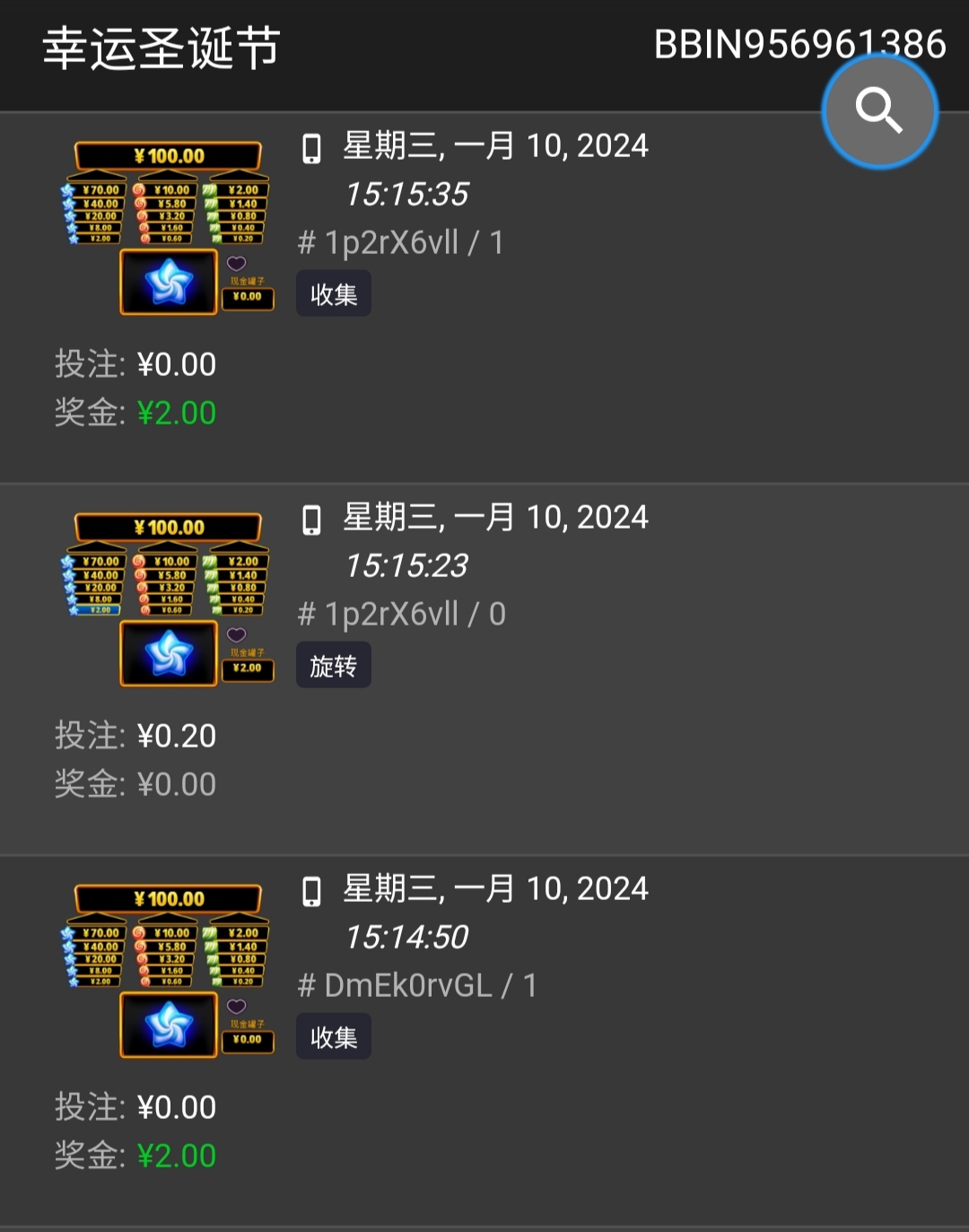The height and width of the screenshot is (1232, 969).
Task: Open the search floating button
Action: (x=879, y=111)
